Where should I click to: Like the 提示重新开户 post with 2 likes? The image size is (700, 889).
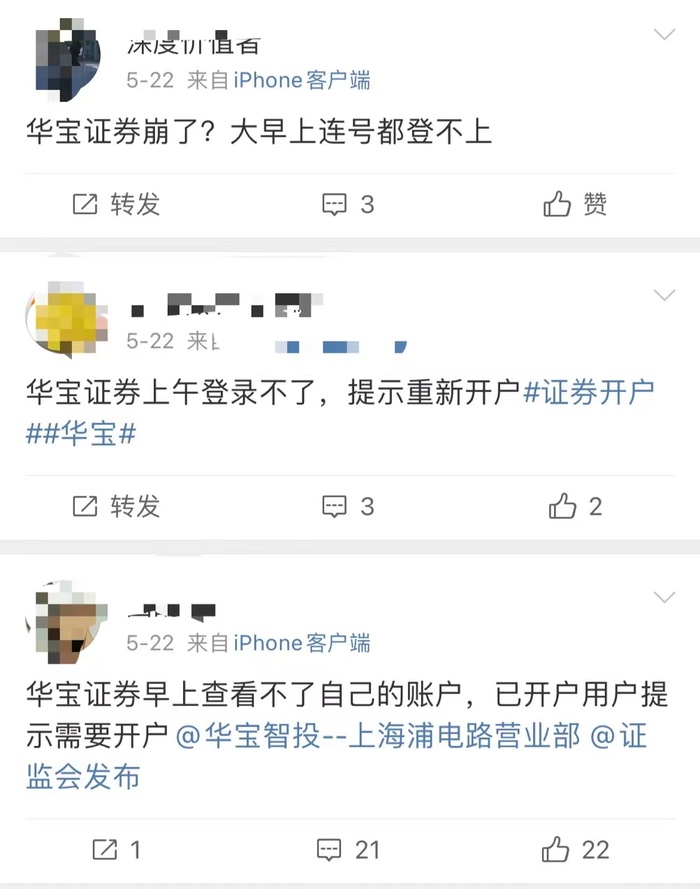(575, 506)
